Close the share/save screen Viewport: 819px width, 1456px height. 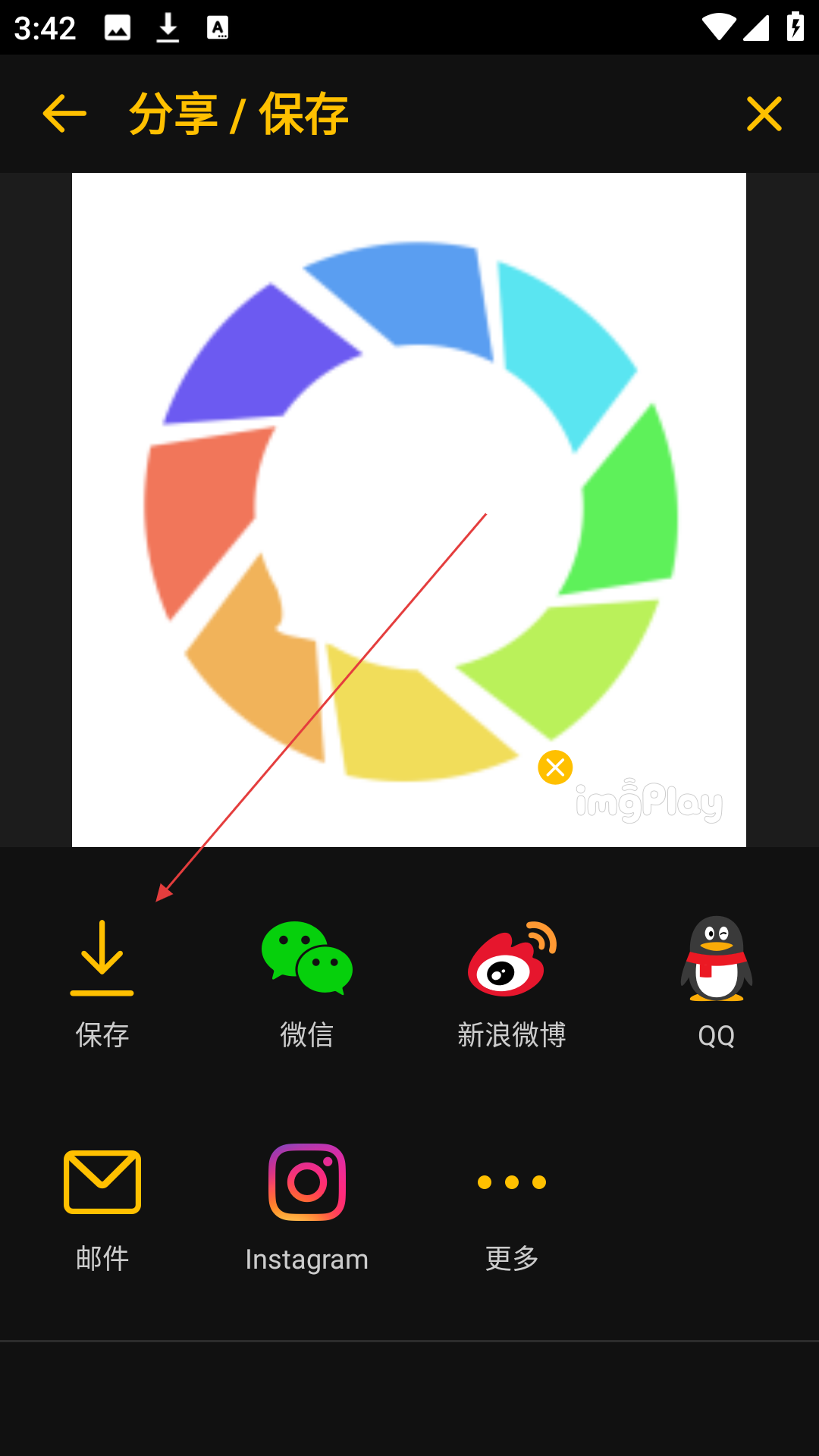764,114
